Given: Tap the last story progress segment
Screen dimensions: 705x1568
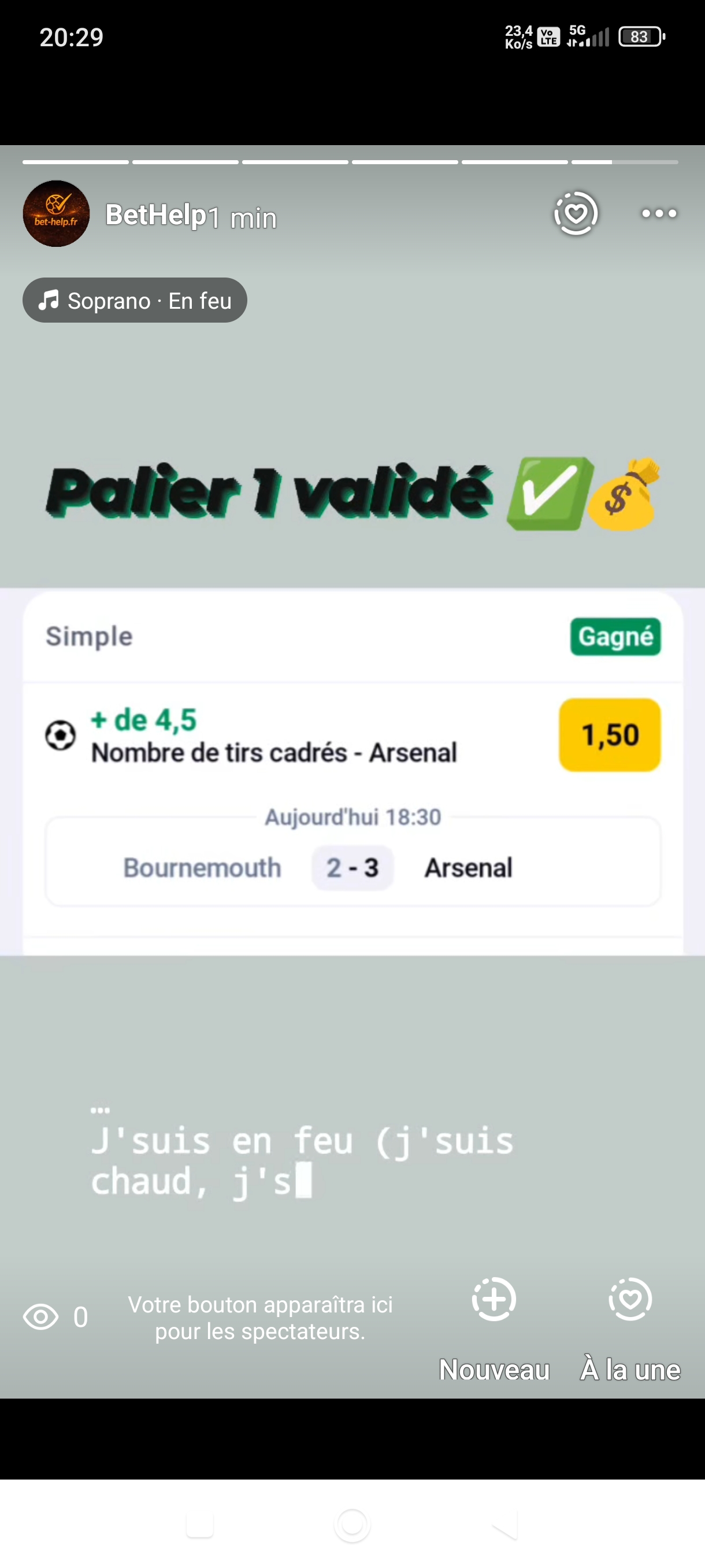Looking at the screenshot, I should point(625,161).
